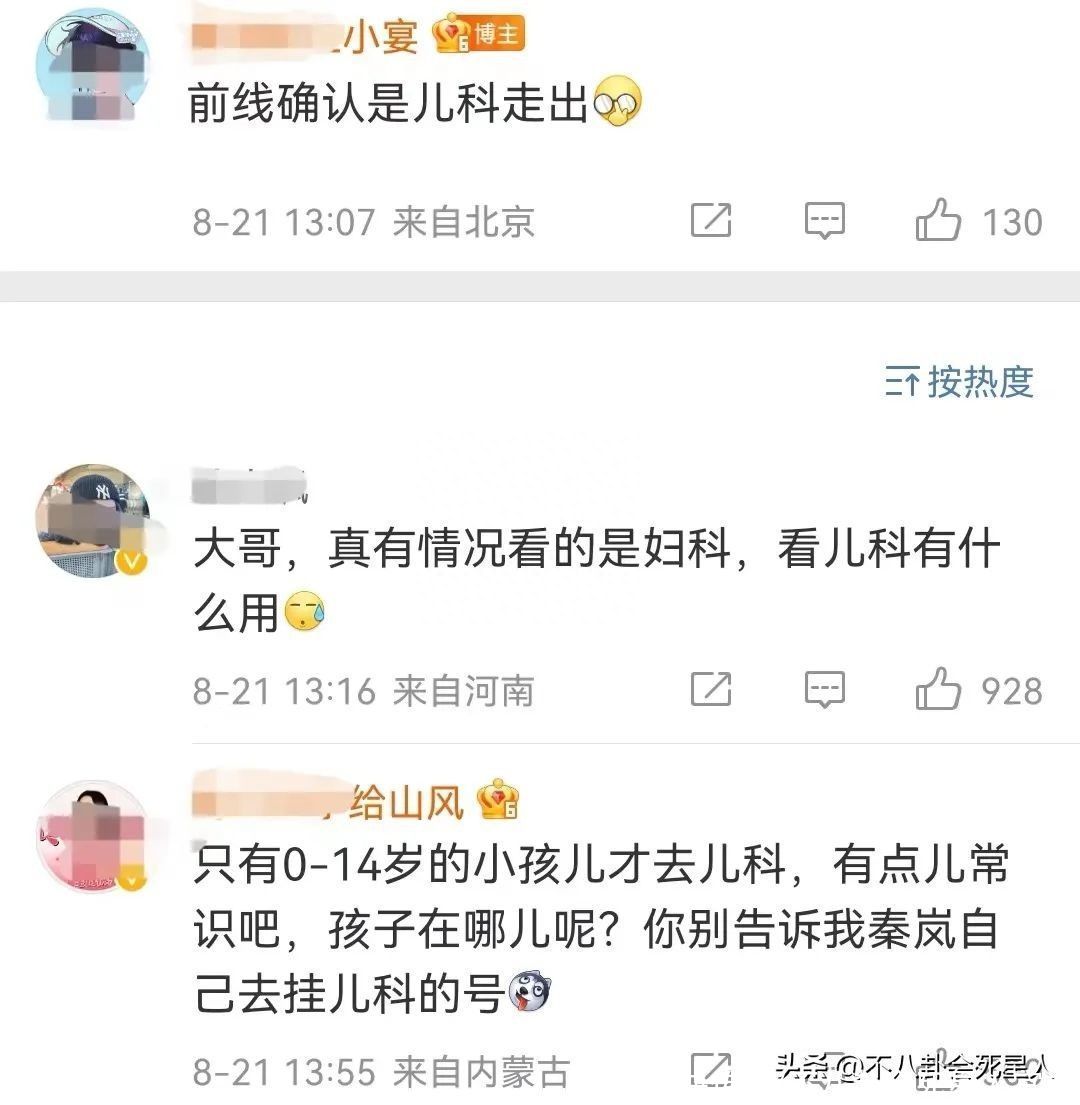The height and width of the screenshot is (1105, 1080).
Task: Forward the 13:07 comment from 北京
Action: click(711, 221)
